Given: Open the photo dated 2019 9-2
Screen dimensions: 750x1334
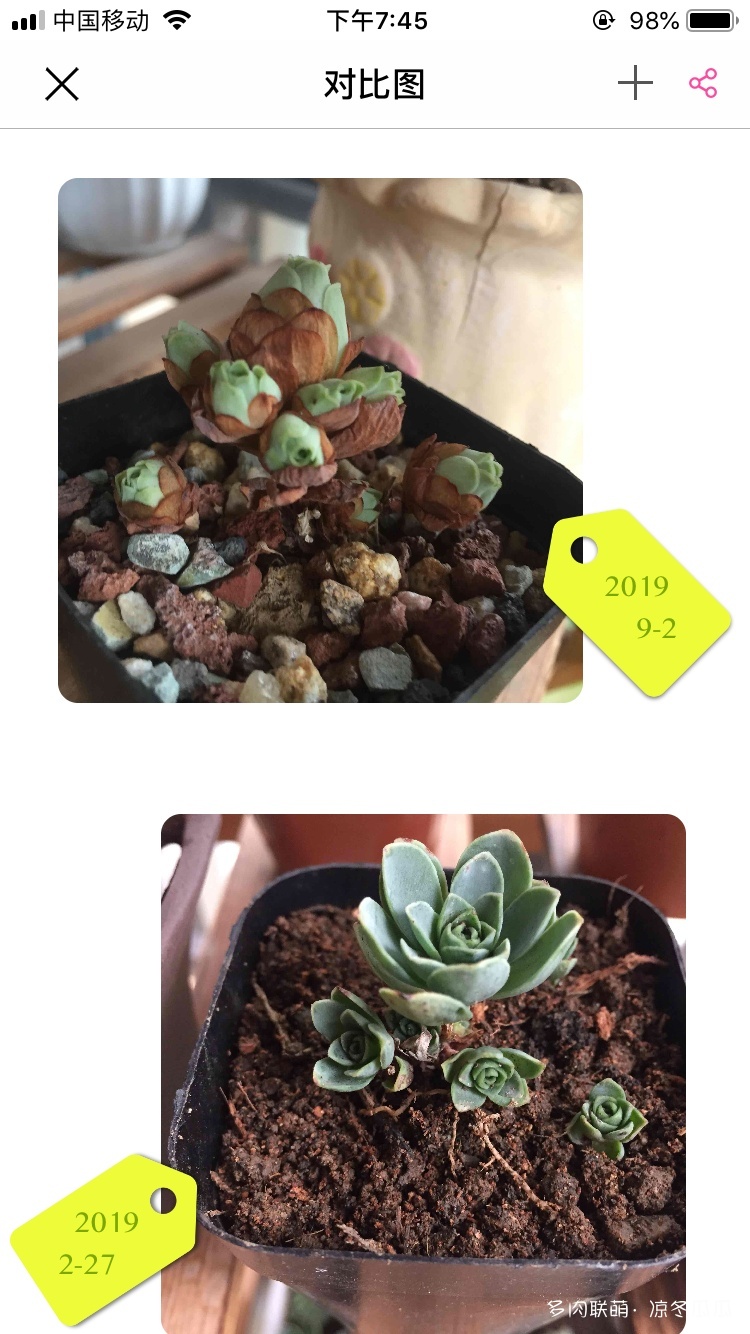Looking at the screenshot, I should click(320, 440).
